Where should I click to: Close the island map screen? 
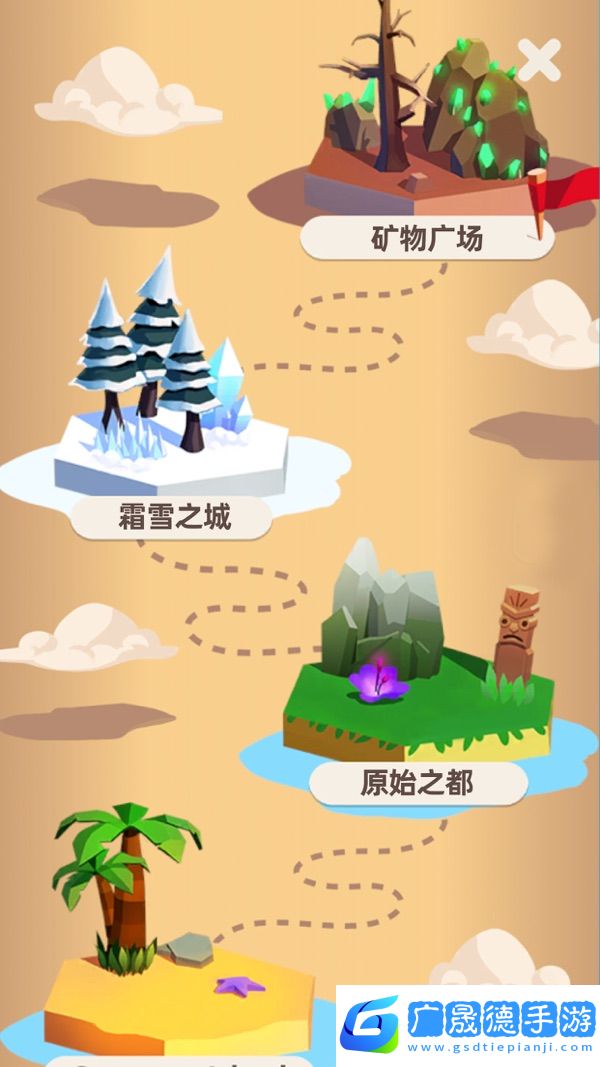coord(539,60)
